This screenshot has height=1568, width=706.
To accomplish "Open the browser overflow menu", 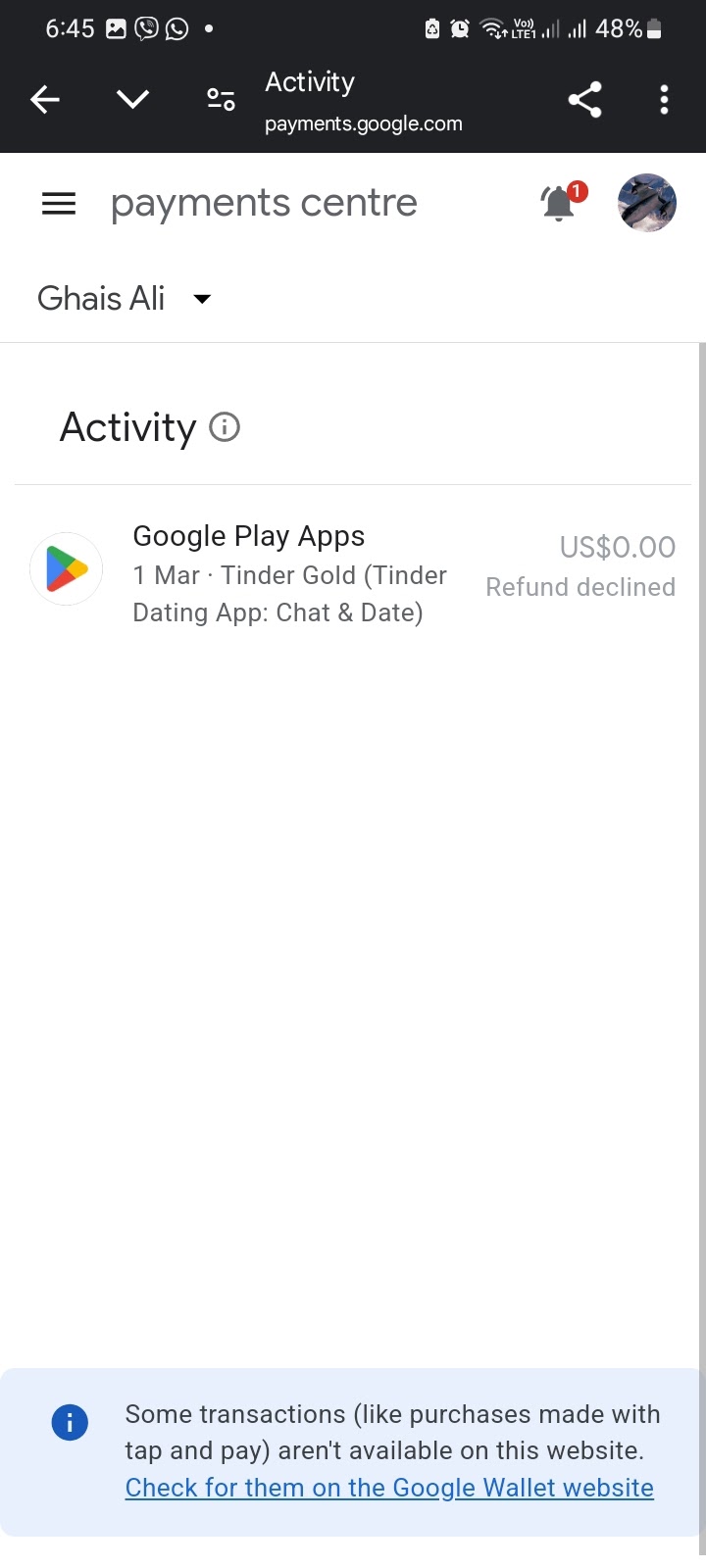I will click(664, 100).
